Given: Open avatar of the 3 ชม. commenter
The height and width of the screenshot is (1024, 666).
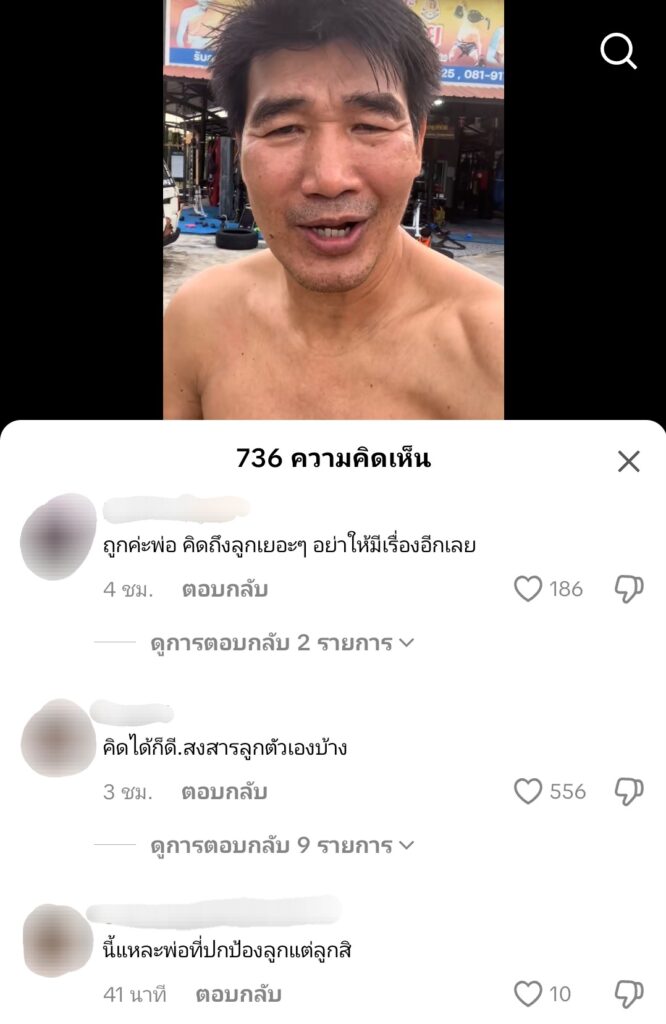Looking at the screenshot, I should (58, 738).
